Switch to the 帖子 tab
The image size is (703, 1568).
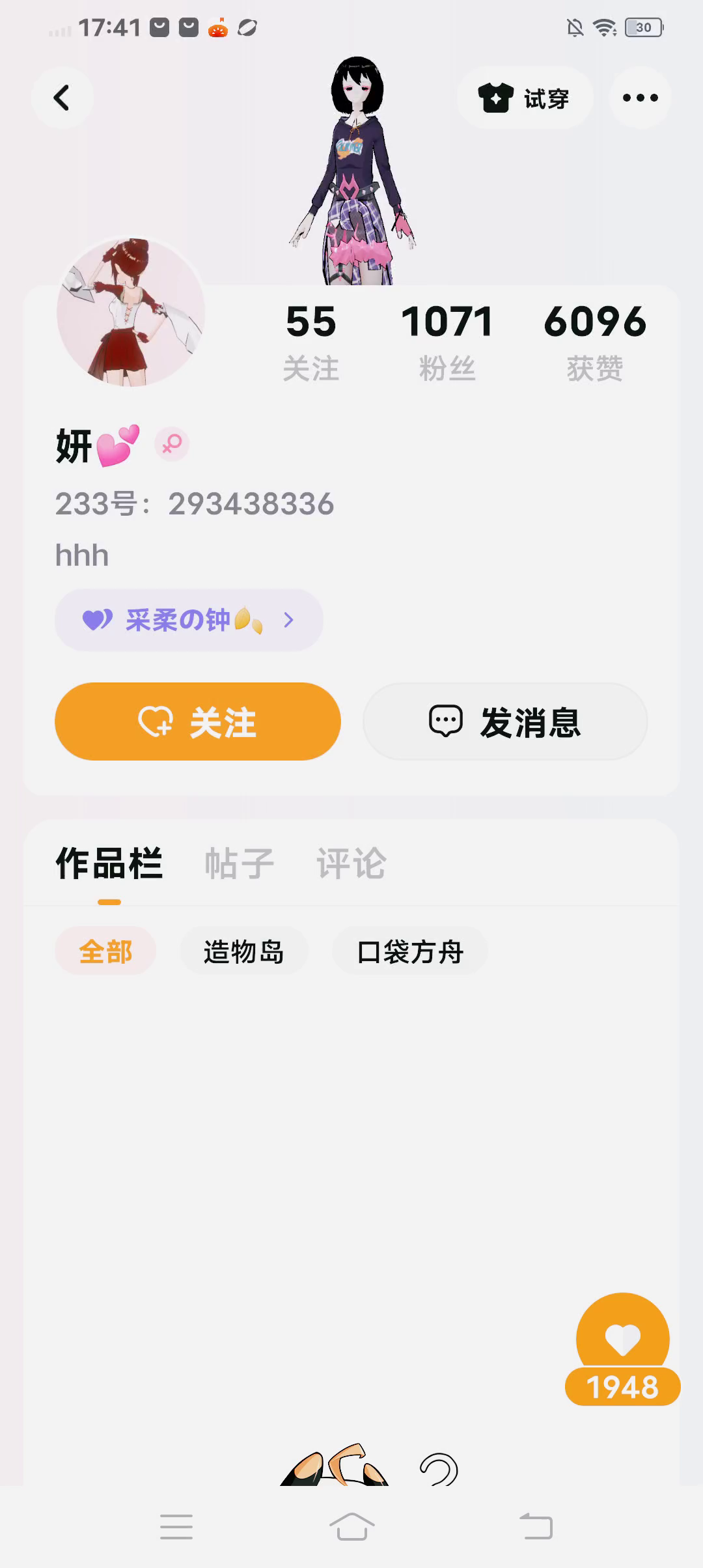coord(240,864)
